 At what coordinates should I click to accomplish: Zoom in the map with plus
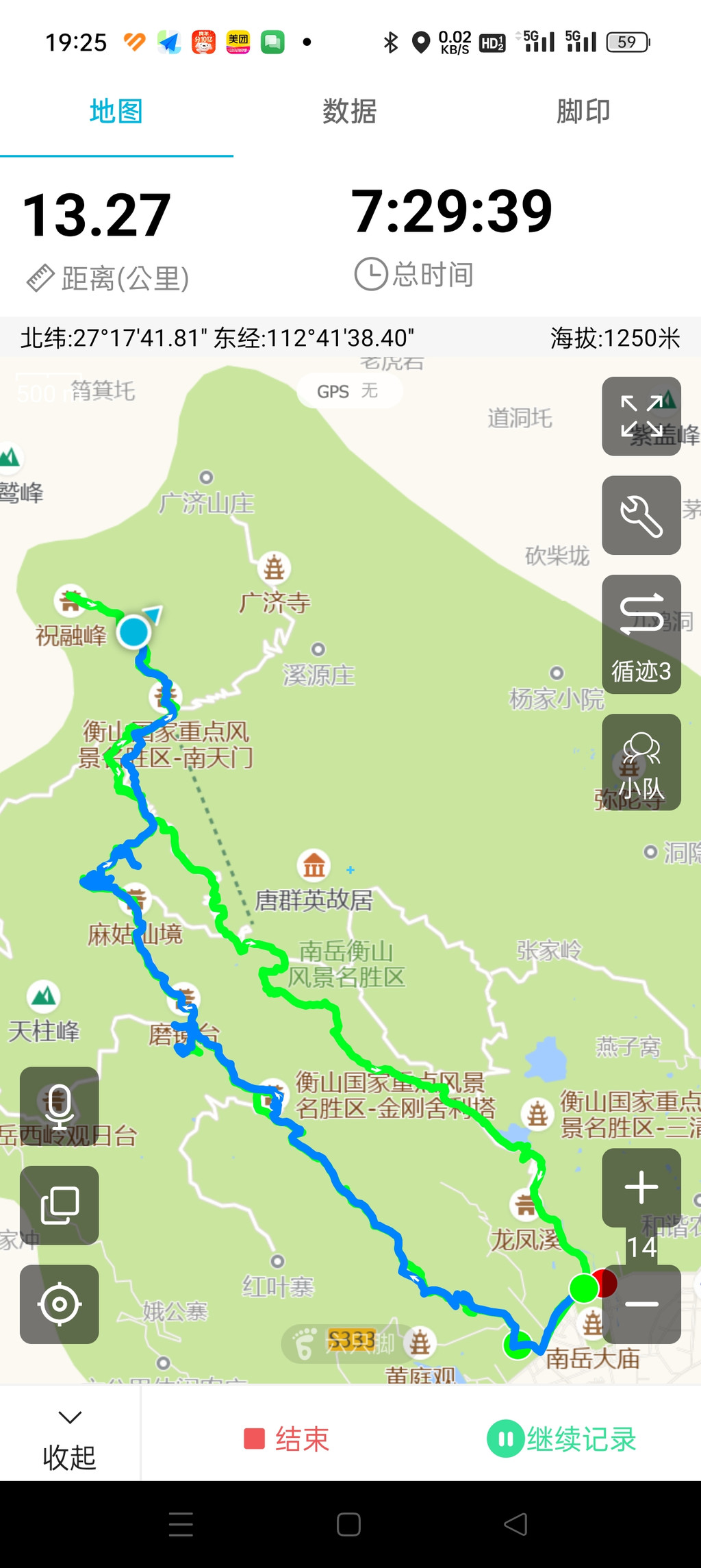click(x=641, y=1187)
